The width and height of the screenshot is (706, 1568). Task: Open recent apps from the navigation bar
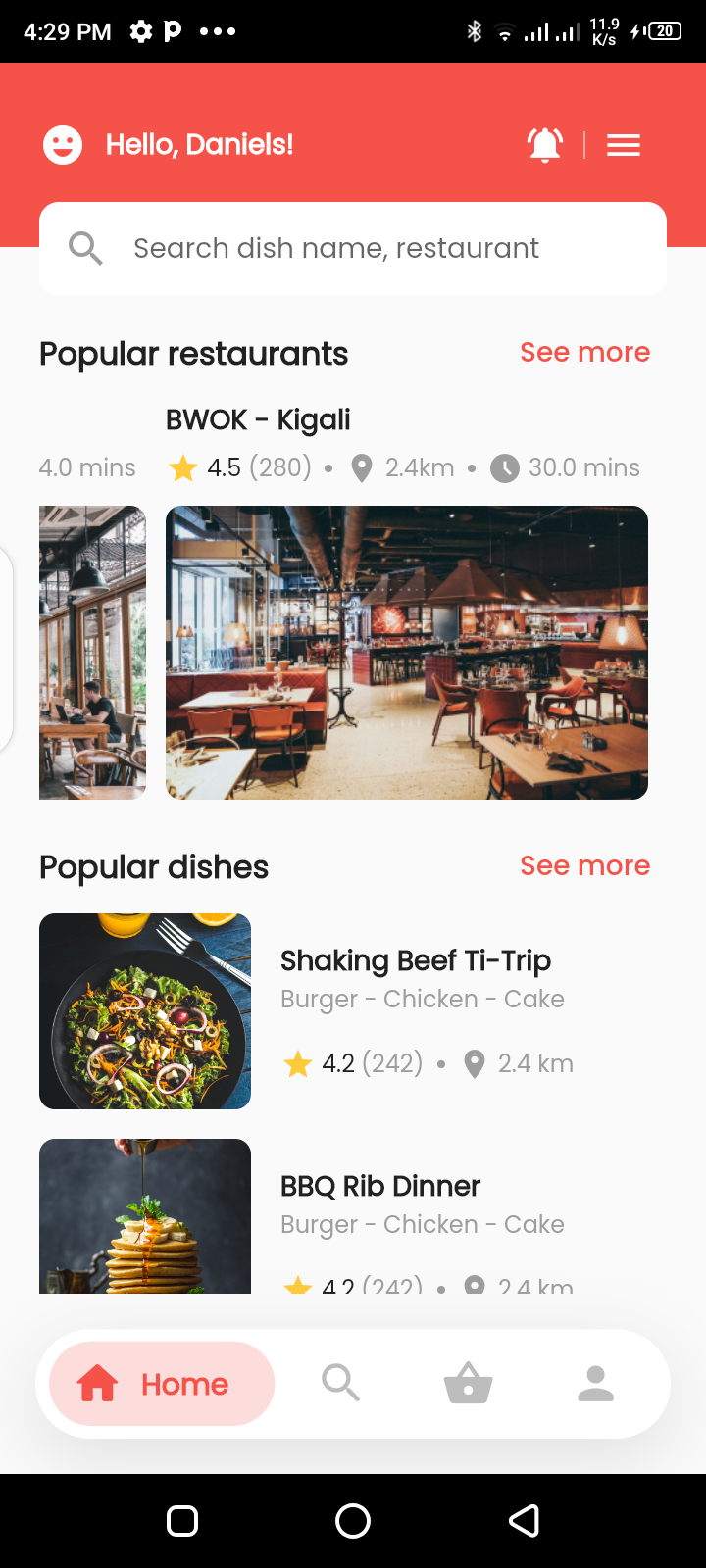182,1521
